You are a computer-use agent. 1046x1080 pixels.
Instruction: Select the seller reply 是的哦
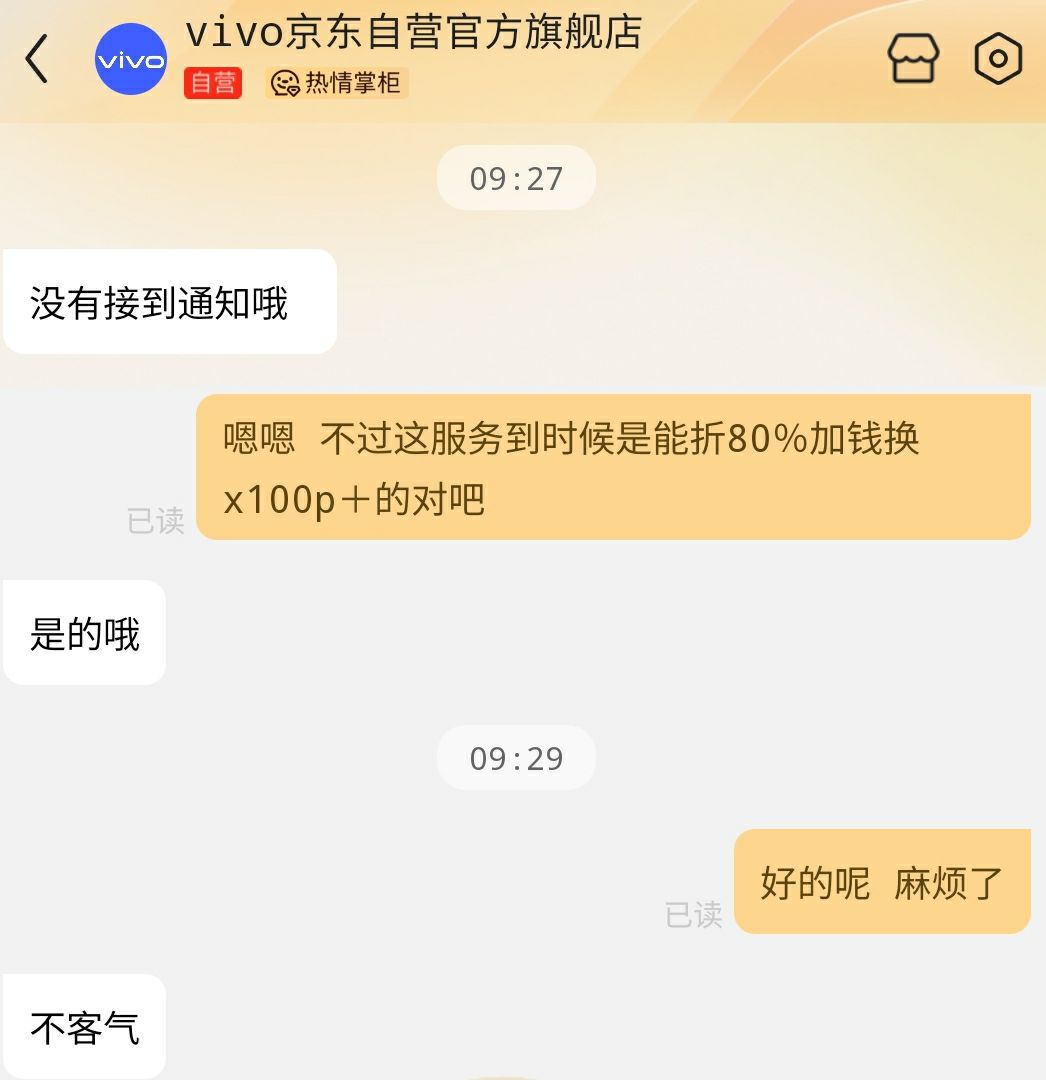tap(84, 631)
